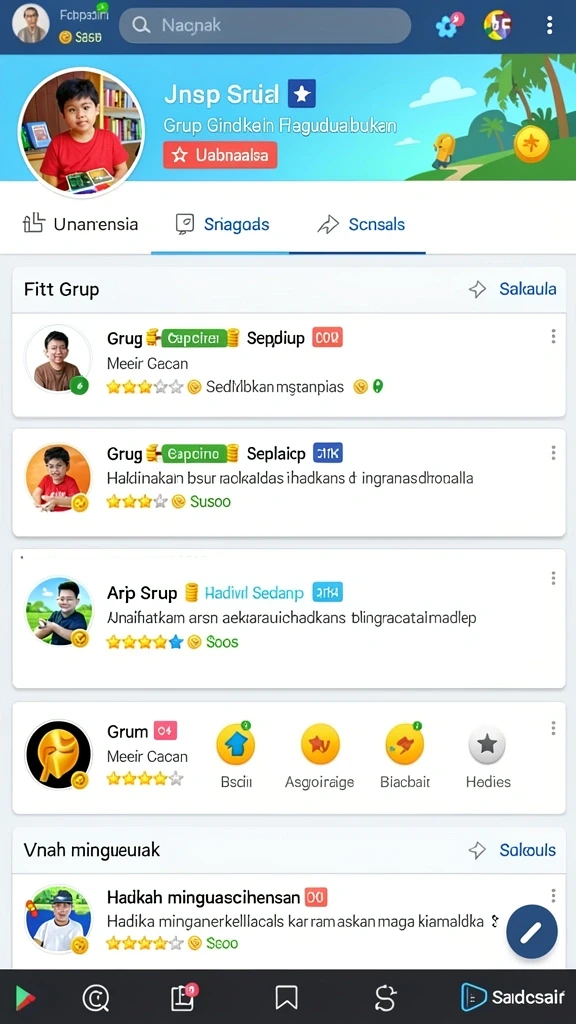Open the Arp Srup group card
The image size is (576, 1024).
pos(289,618)
